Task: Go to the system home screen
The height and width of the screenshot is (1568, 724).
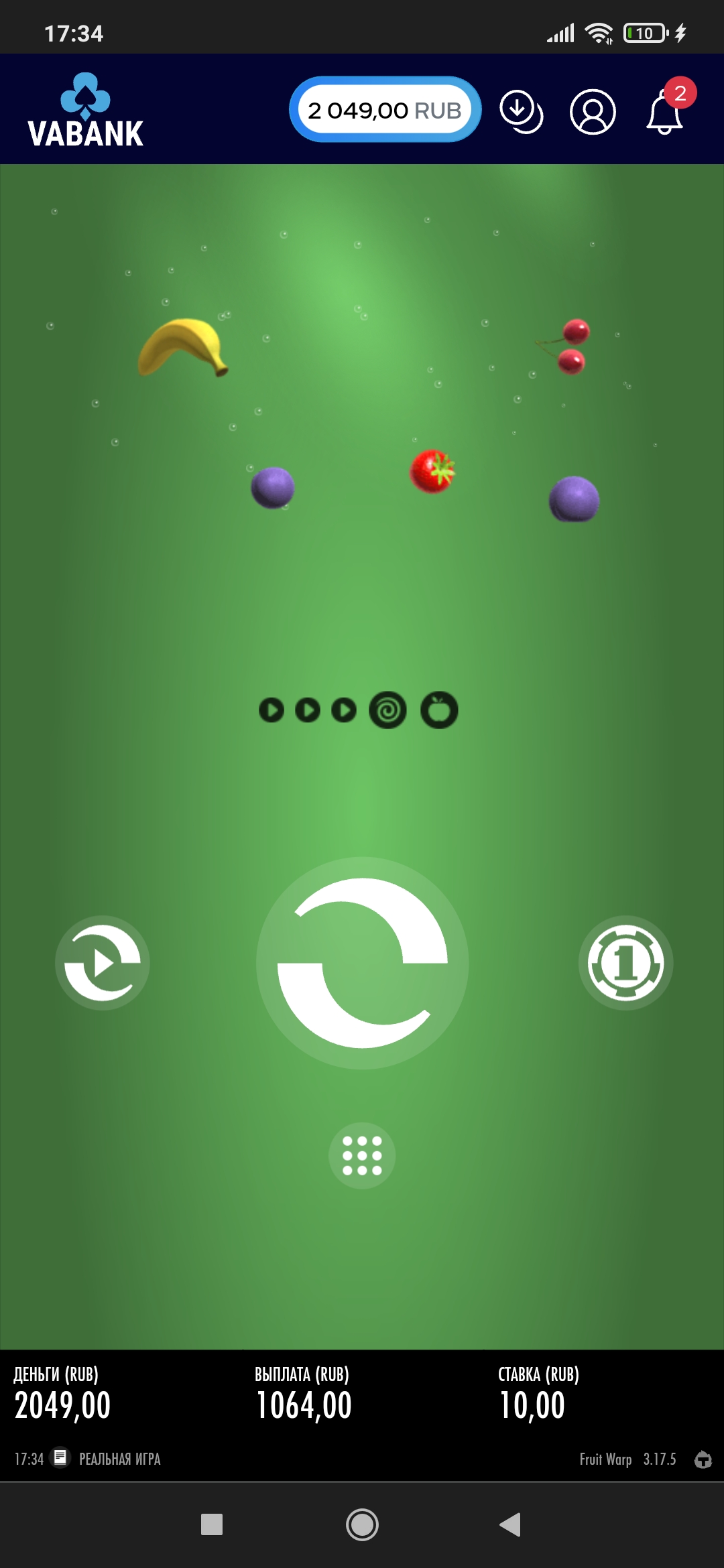Action: click(x=362, y=1524)
